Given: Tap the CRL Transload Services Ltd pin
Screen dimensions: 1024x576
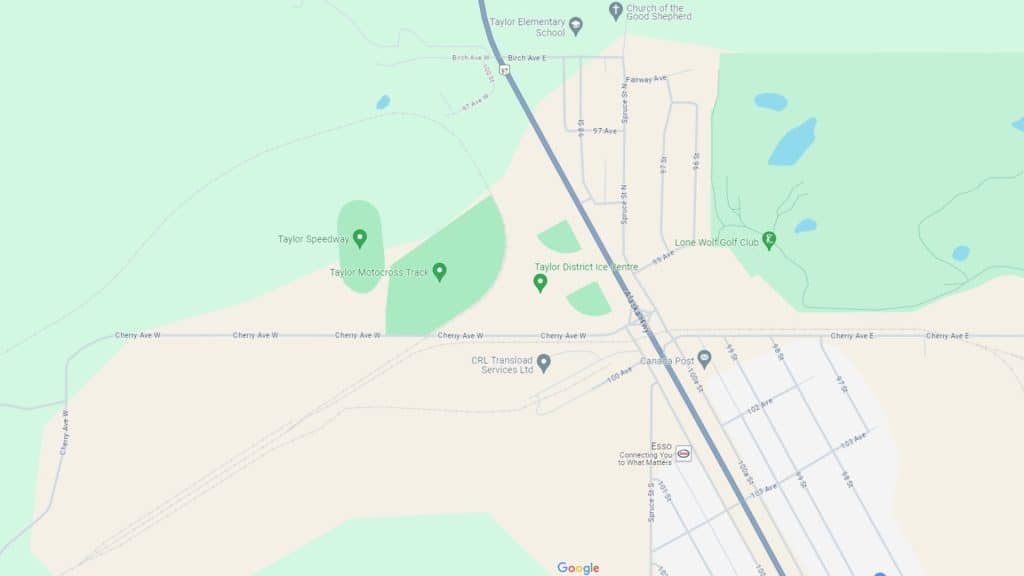Looking at the screenshot, I should click(544, 363).
